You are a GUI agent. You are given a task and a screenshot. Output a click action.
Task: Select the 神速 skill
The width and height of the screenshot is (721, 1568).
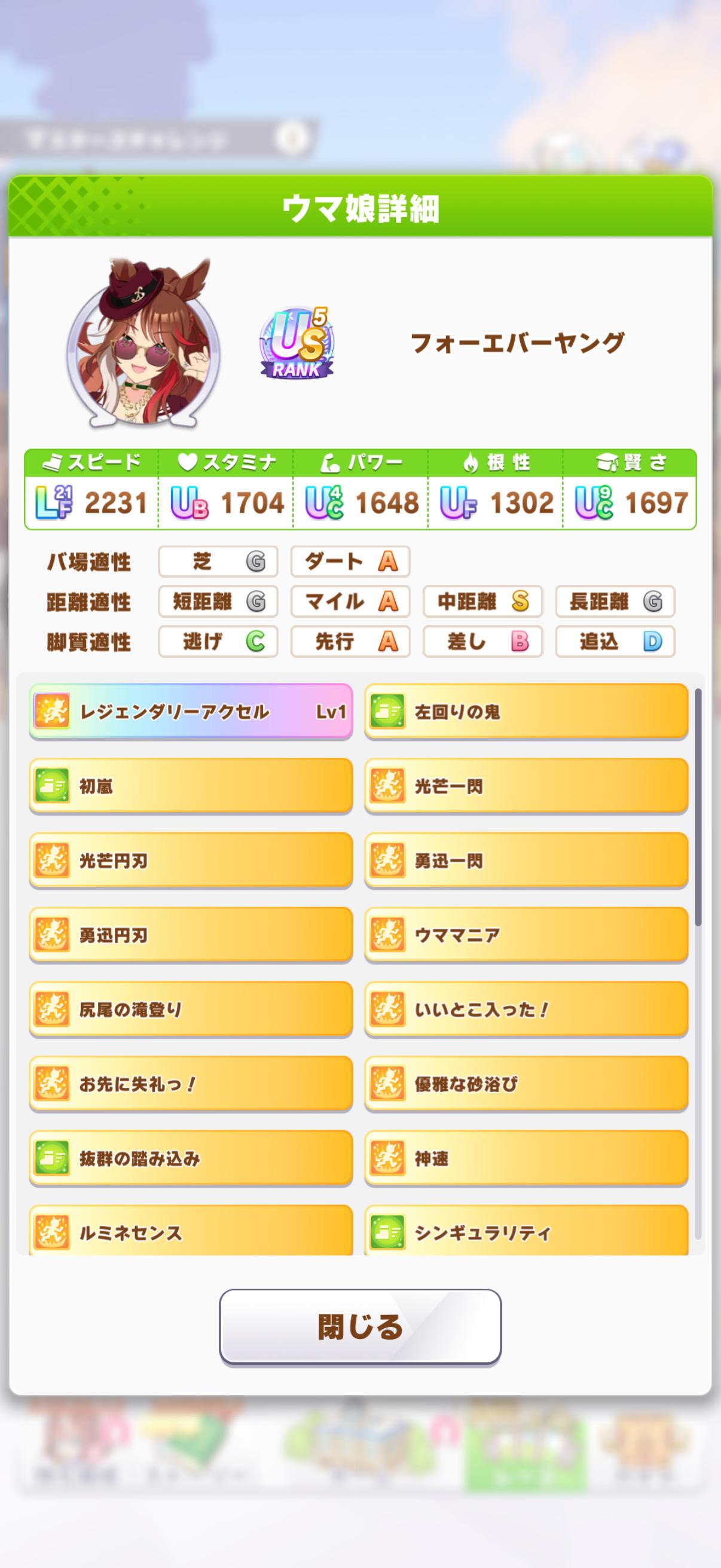click(526, 1158)
